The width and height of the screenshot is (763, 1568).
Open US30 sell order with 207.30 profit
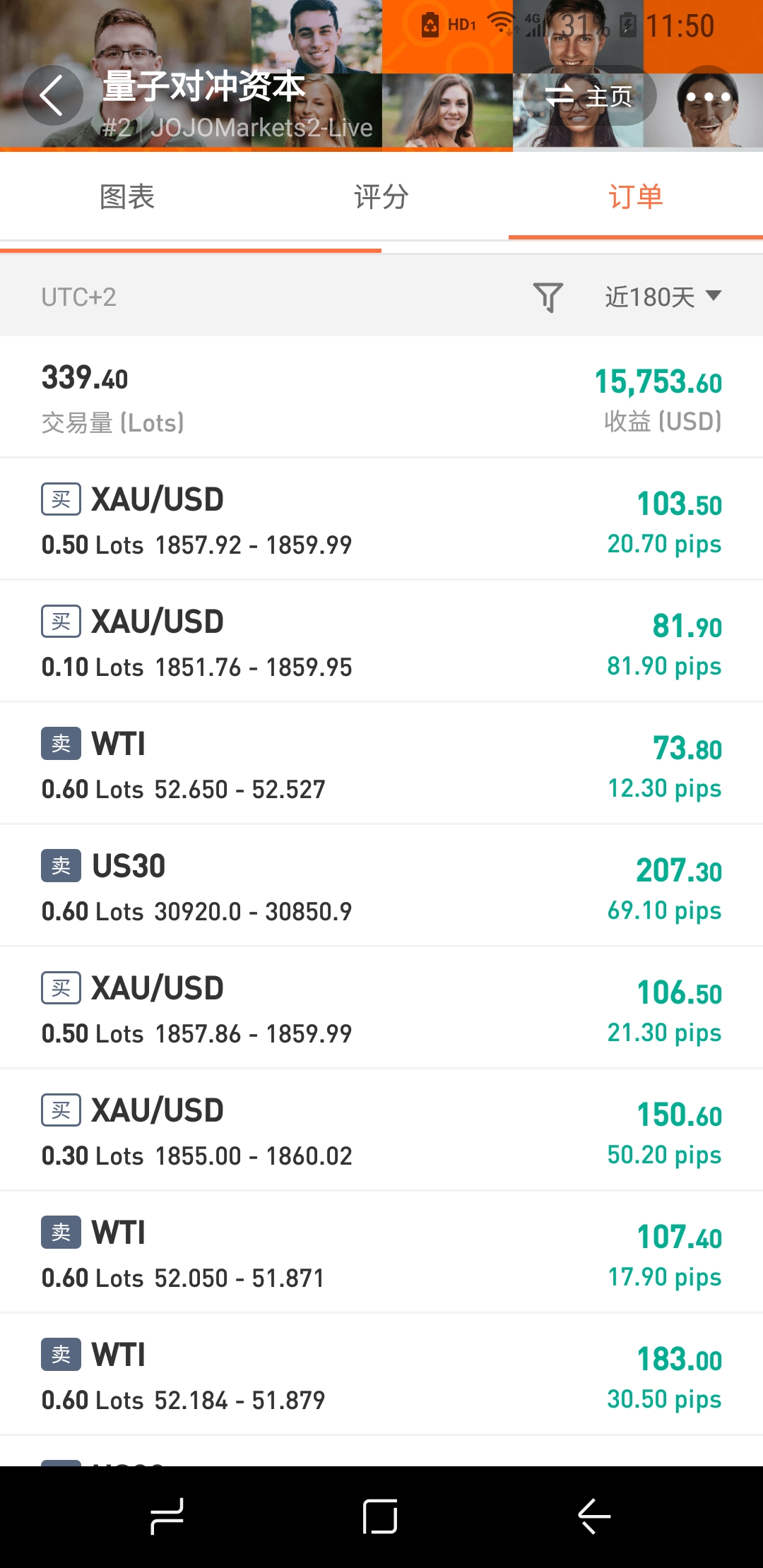click(381, 887)
